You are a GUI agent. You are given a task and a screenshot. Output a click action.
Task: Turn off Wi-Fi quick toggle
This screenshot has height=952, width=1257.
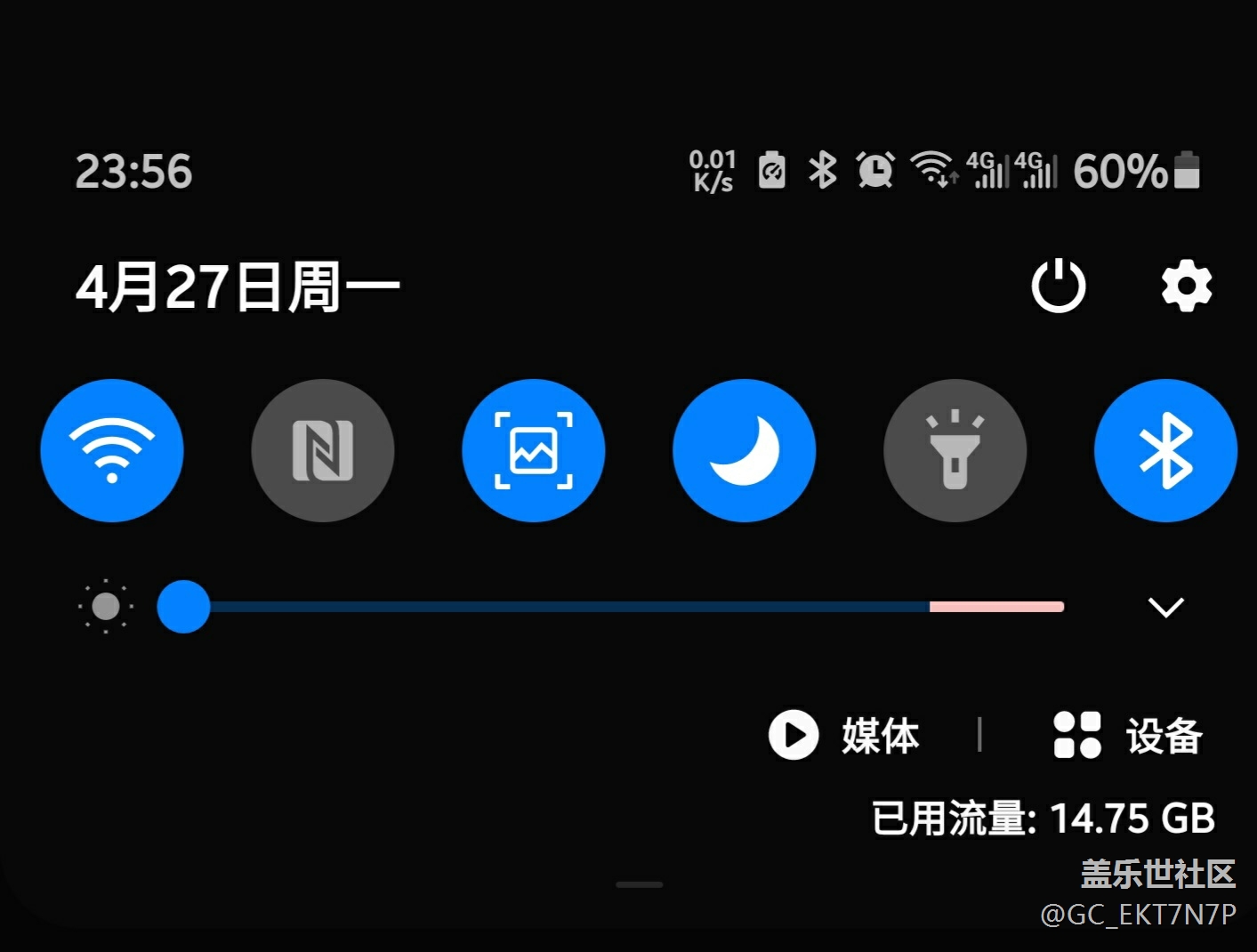[112, 450]
